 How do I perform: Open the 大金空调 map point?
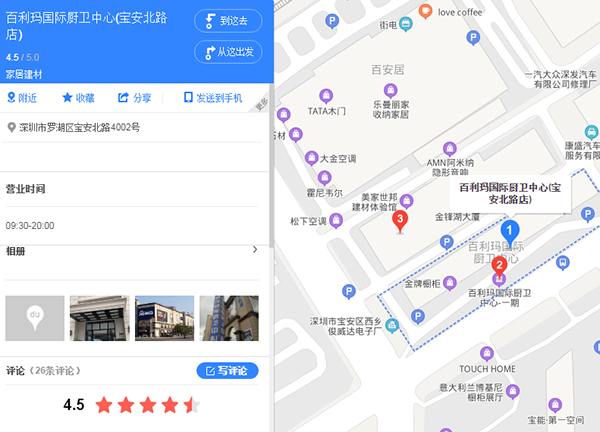(x=309, y=158)
